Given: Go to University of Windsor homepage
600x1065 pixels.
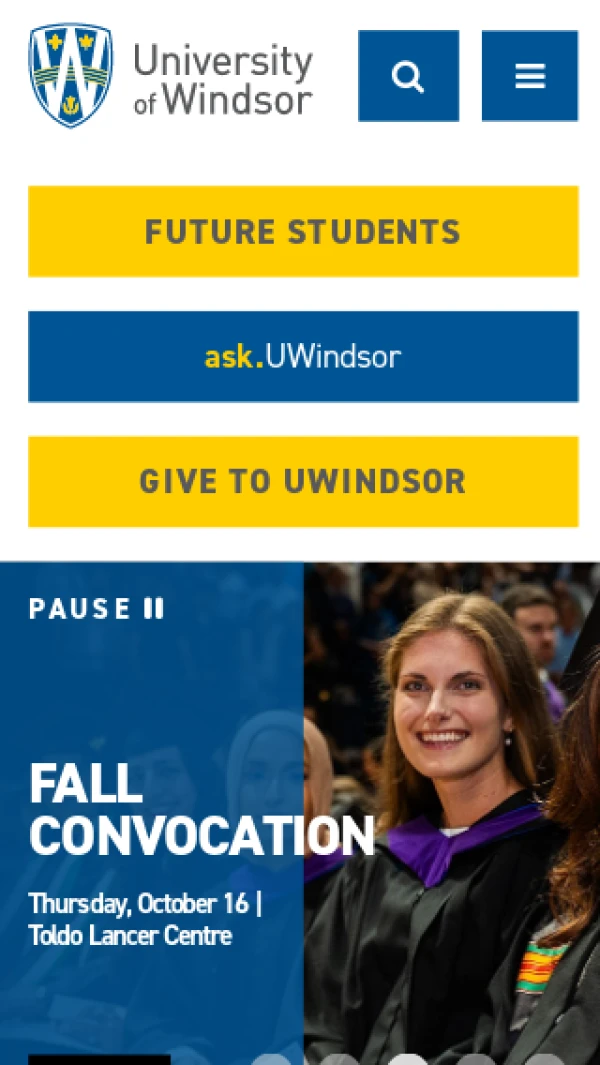Looking at the screenshot, I should coord(171,76).
